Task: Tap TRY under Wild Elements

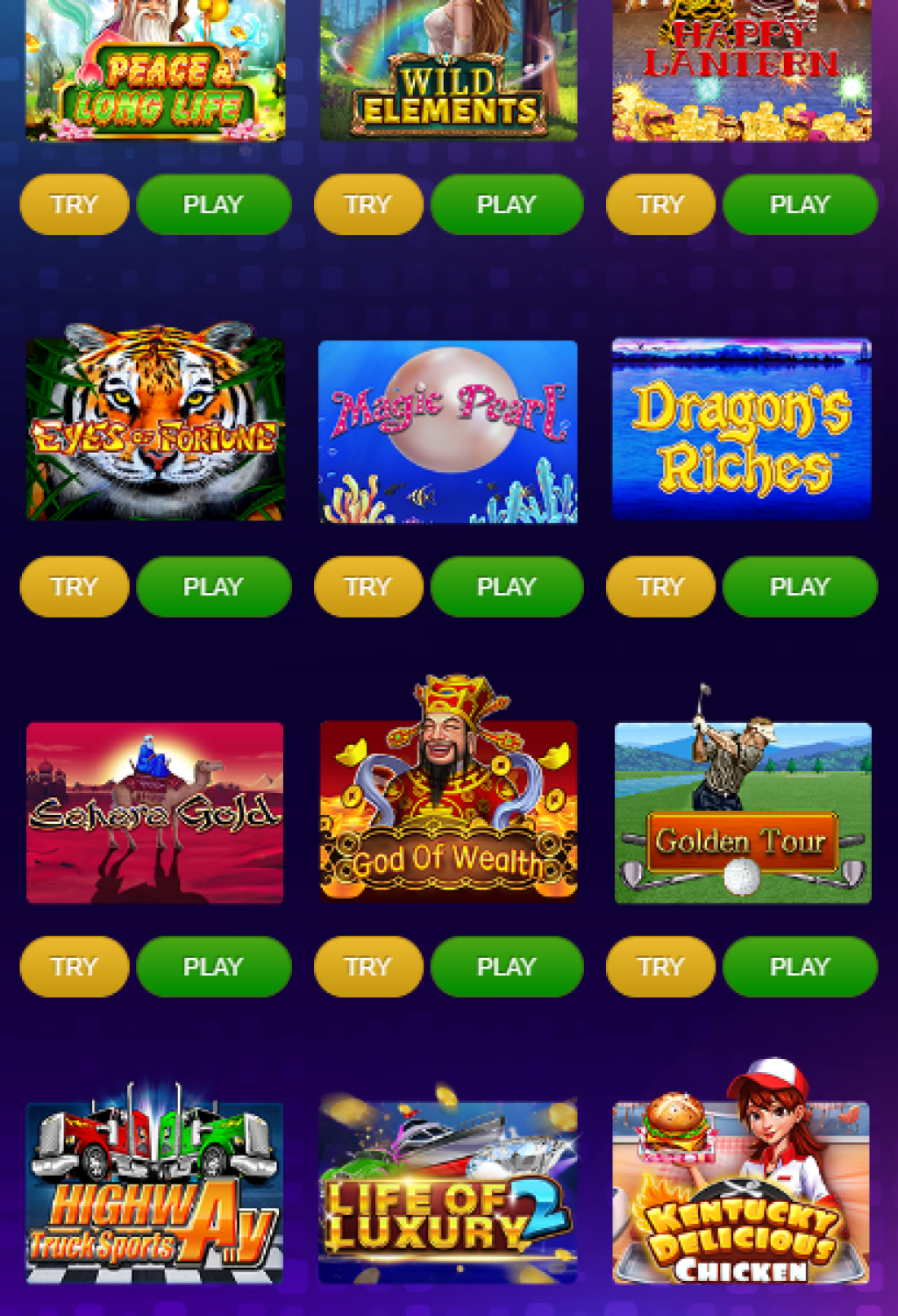Action: (367, 204)
